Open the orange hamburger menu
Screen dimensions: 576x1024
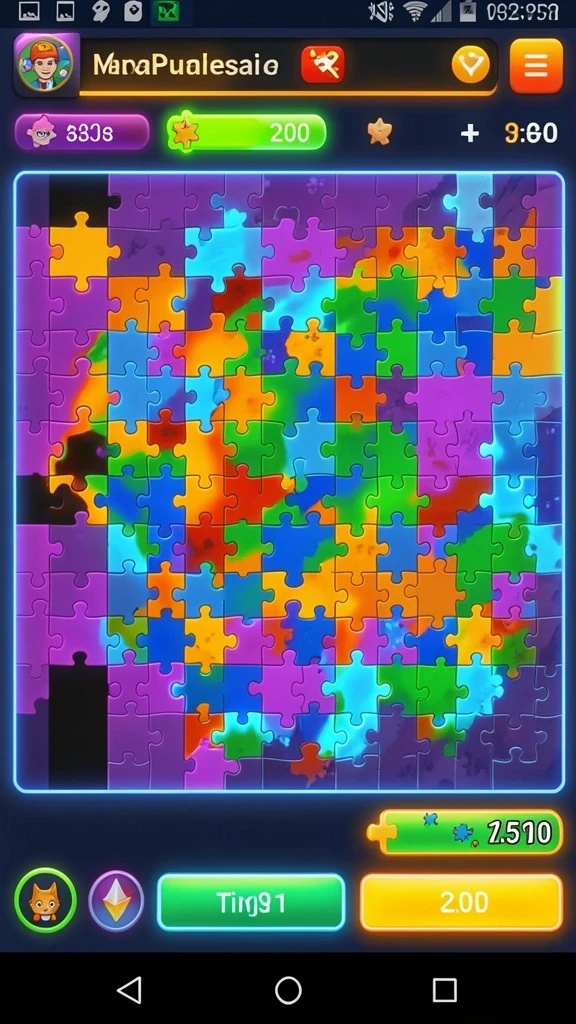click(x=536, y=66)
